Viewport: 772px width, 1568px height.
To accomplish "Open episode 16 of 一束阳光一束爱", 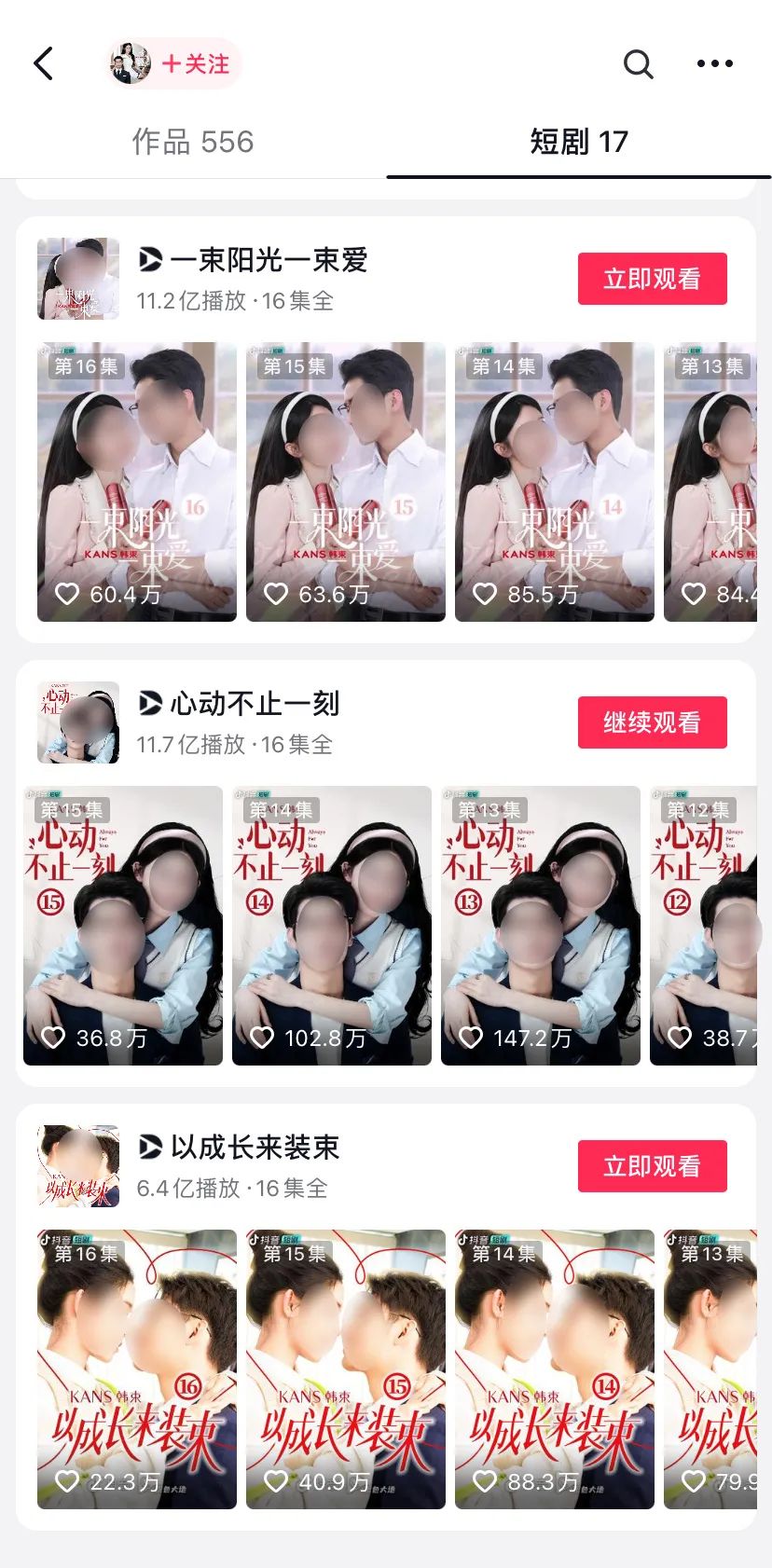I will 137,481.
